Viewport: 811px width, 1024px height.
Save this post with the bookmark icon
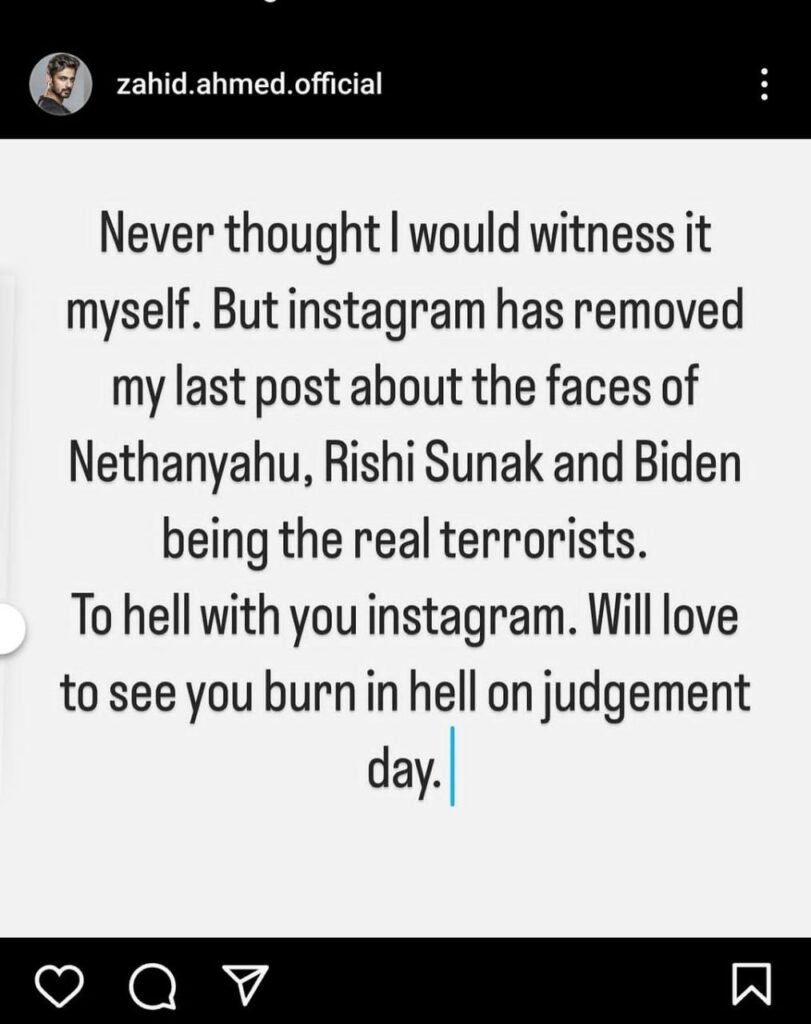coord(751,985)
